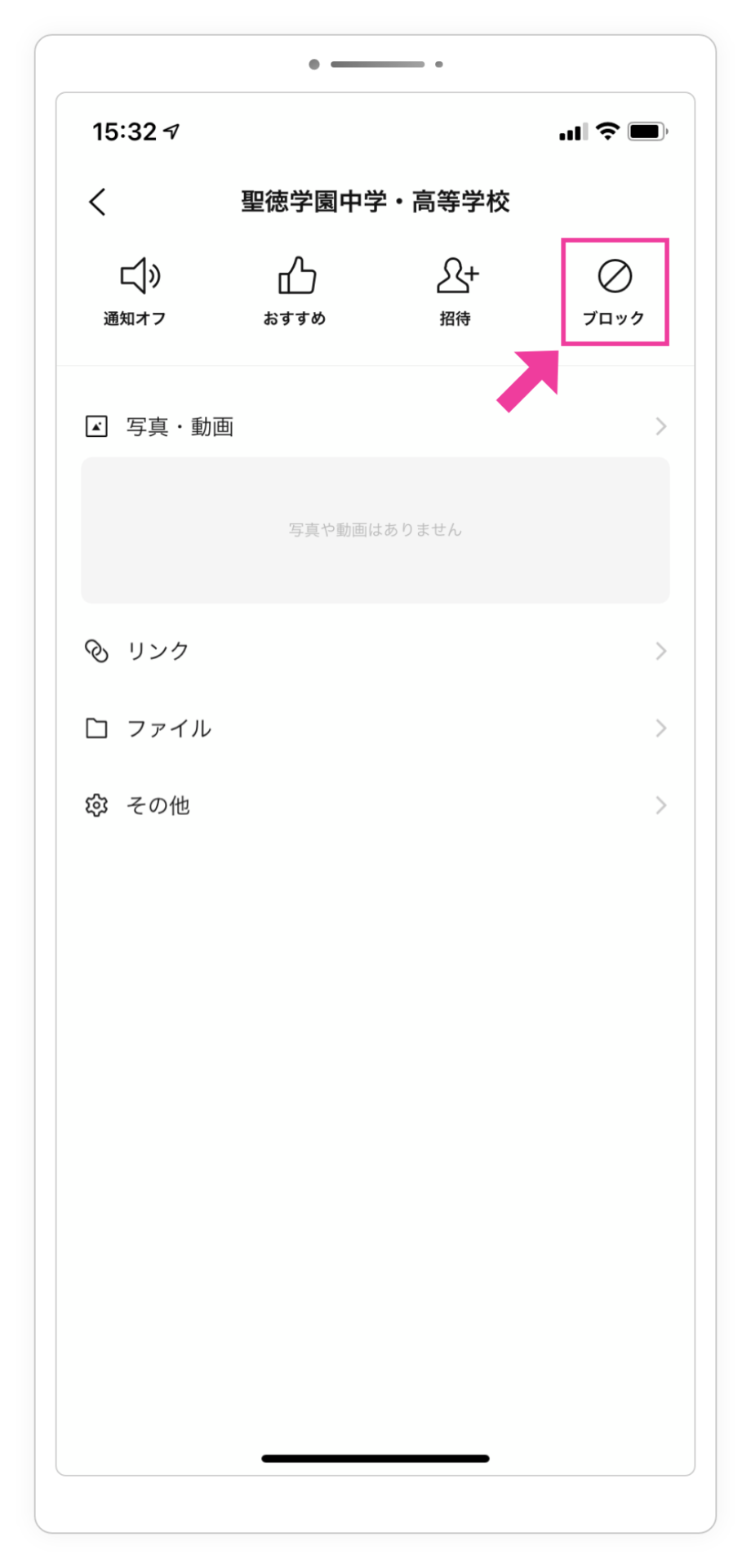Turn off notifications with 通知オフ
Image resolution: width=751 pixels, height=1568 pixels.
point(136,292)
